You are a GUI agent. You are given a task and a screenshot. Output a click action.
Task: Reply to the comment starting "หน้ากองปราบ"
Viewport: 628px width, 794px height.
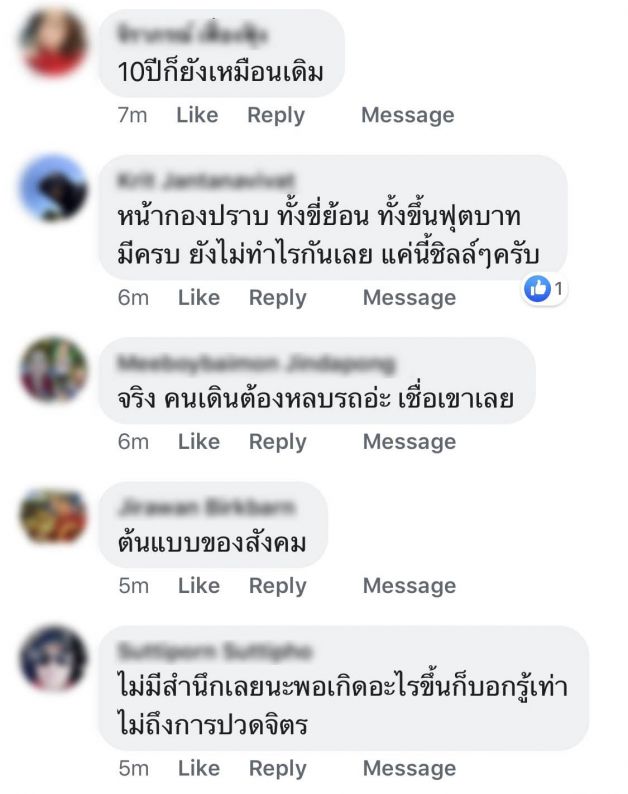click(277, 297)
